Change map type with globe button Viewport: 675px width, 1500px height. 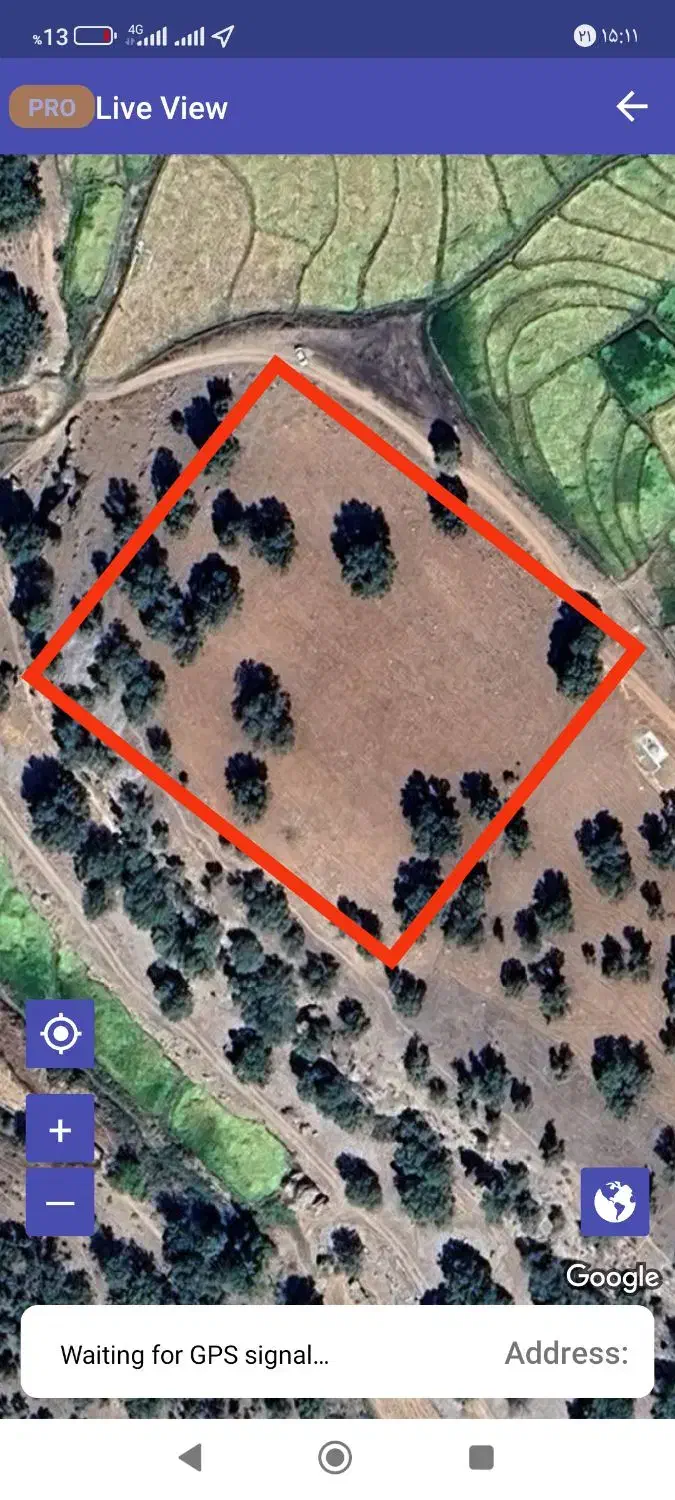click(x=614, y=1202)
